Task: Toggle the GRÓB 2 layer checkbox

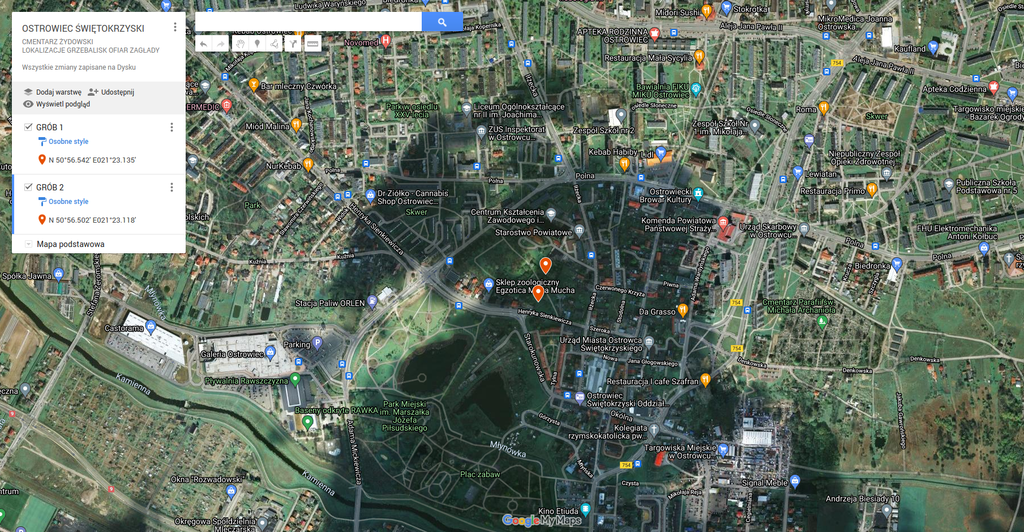Action: coord(28,187)
